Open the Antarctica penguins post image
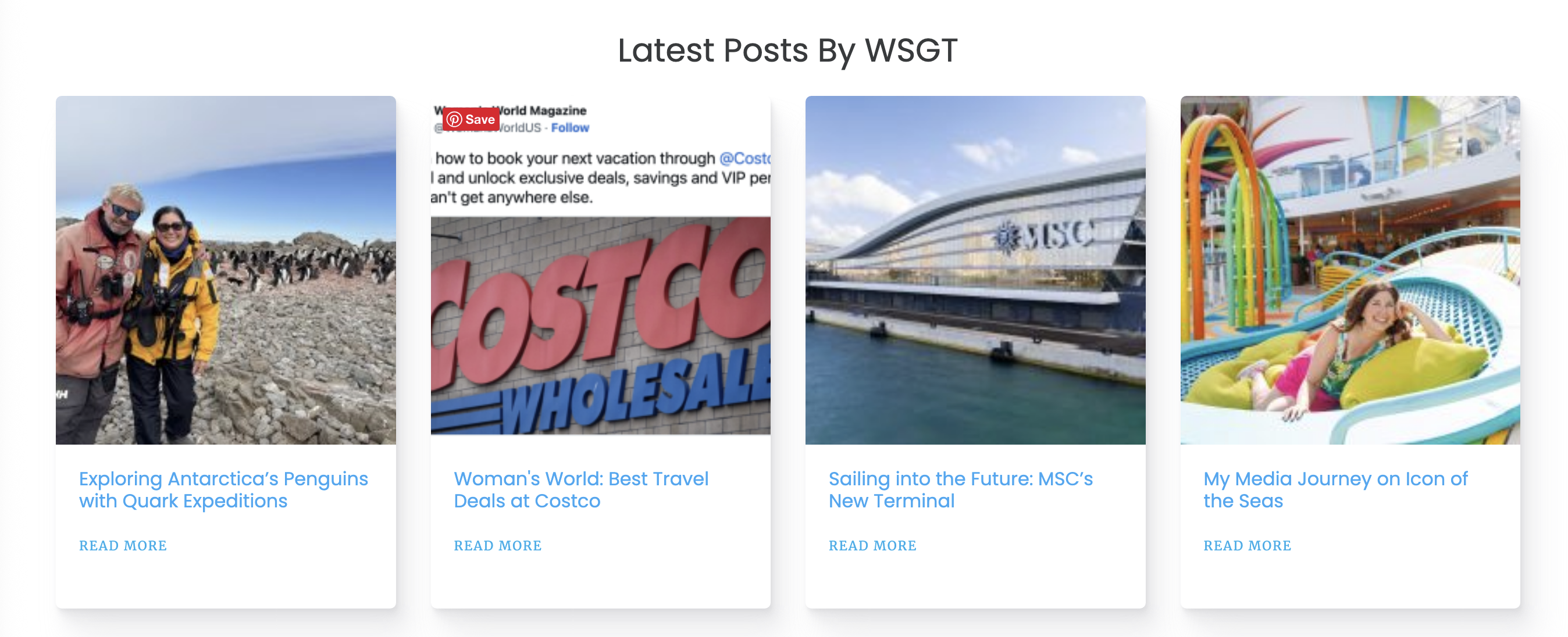The height and width of the screenshot is (637, 1568). coord(225,270)
